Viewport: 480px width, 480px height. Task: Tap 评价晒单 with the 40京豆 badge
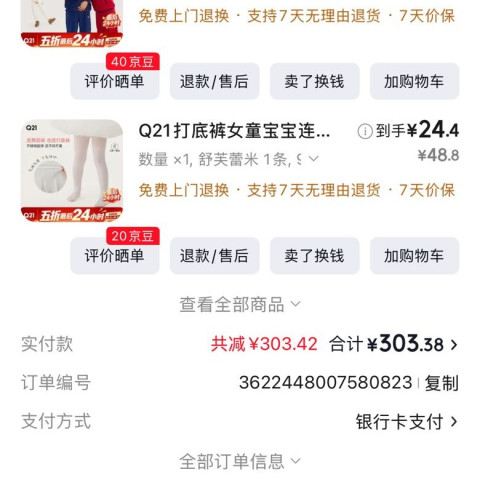tap(115, 81)
